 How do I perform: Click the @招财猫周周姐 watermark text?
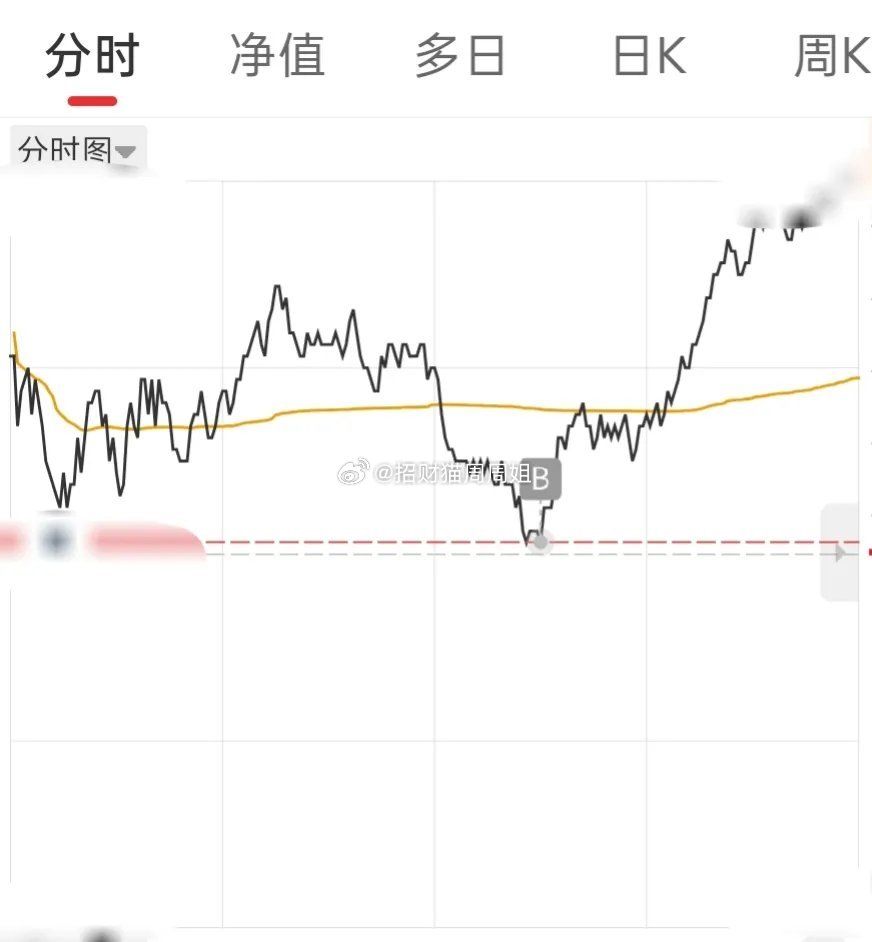tap(455, 476)
